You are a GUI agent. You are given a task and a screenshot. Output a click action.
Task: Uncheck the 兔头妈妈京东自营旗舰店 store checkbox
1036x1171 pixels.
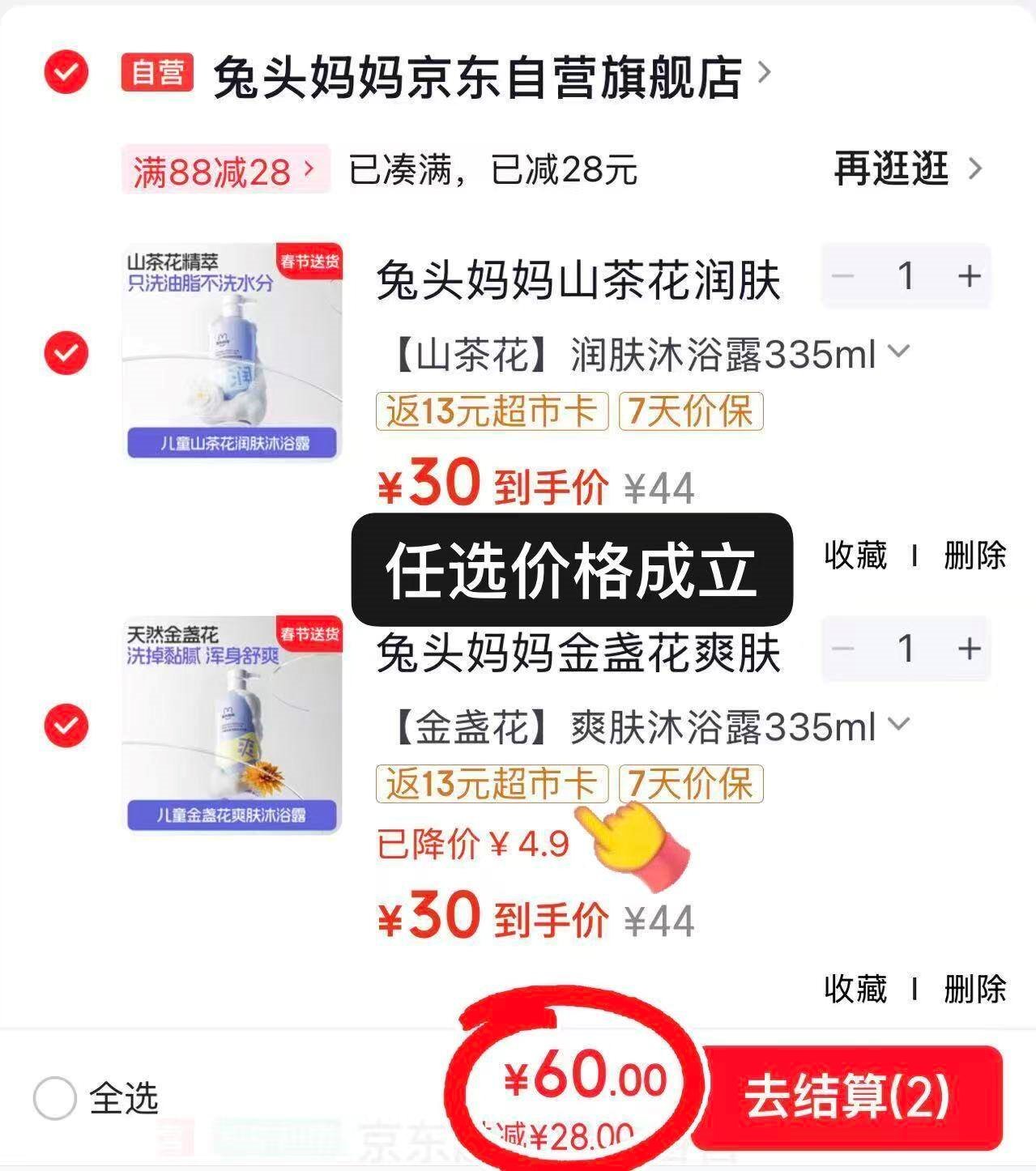tap(66, 73)
